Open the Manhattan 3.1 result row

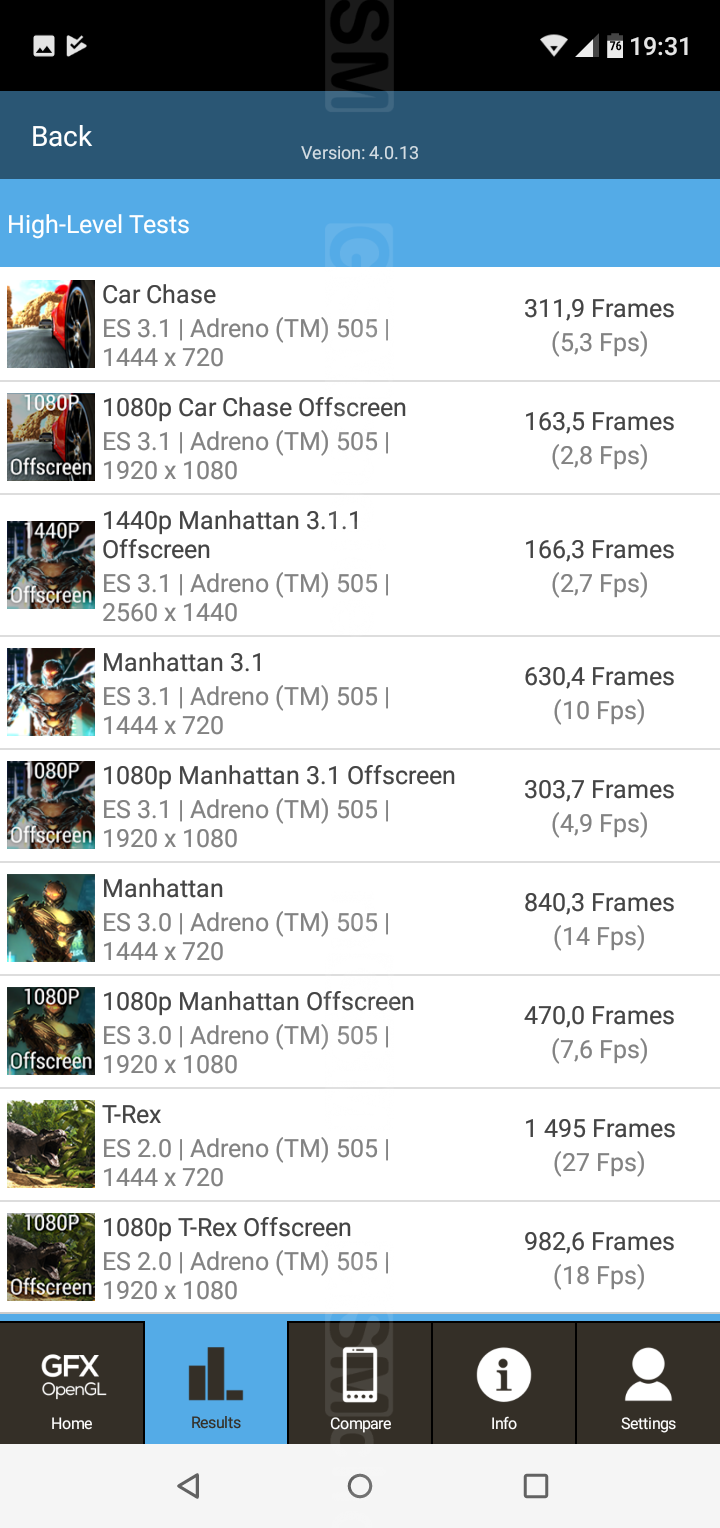click(360, 693)
